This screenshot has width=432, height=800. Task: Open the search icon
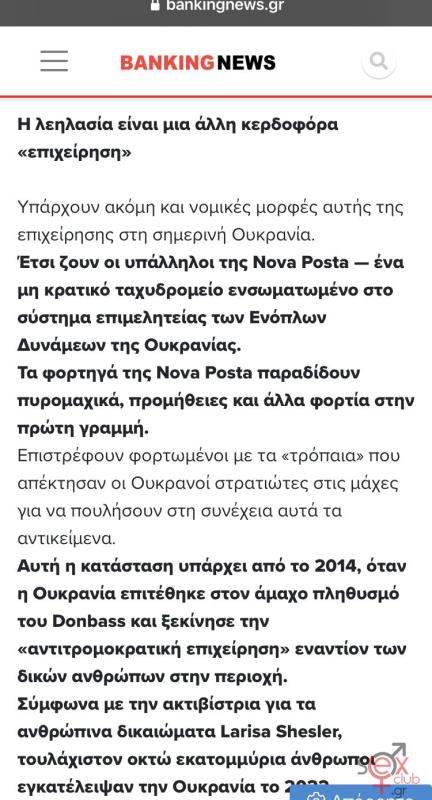pyautogui.click(x=378, y=61)
